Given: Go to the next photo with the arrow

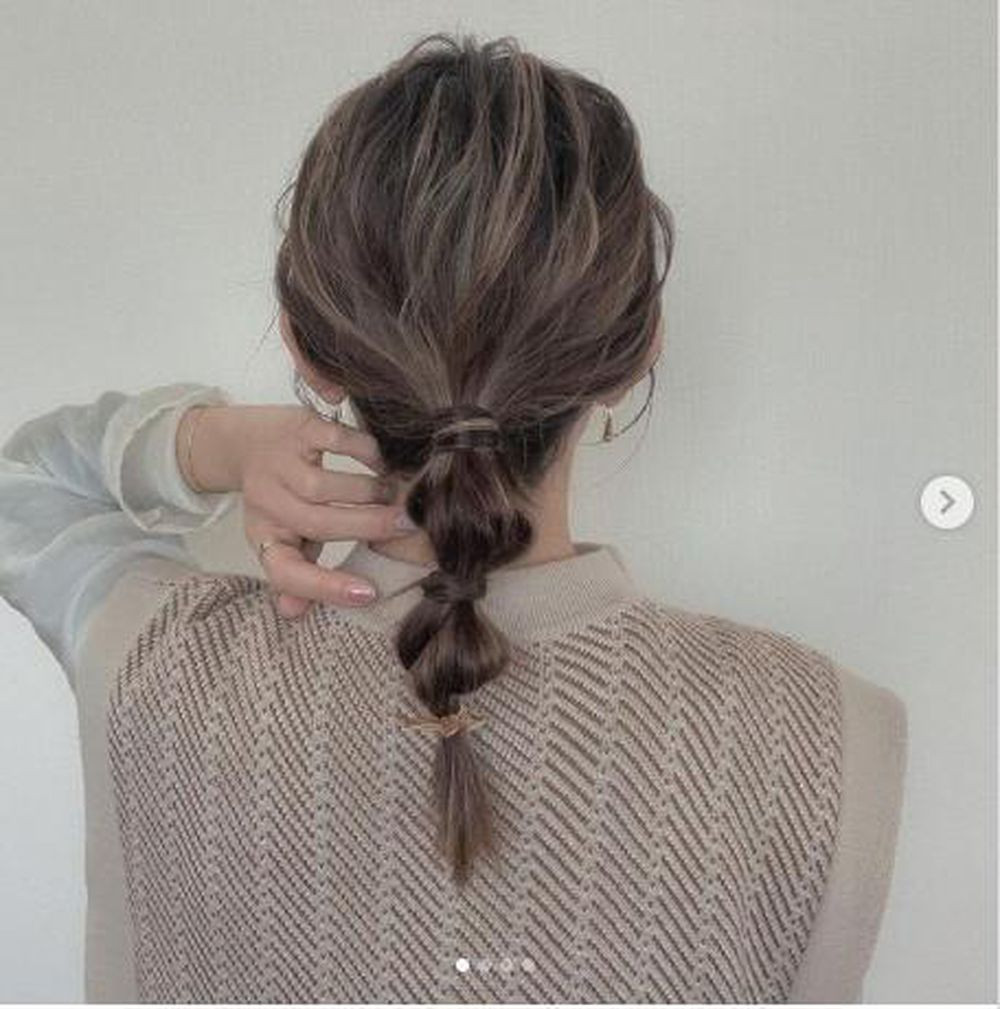Looking at the screenshot, I should click(x=946, y=502).
